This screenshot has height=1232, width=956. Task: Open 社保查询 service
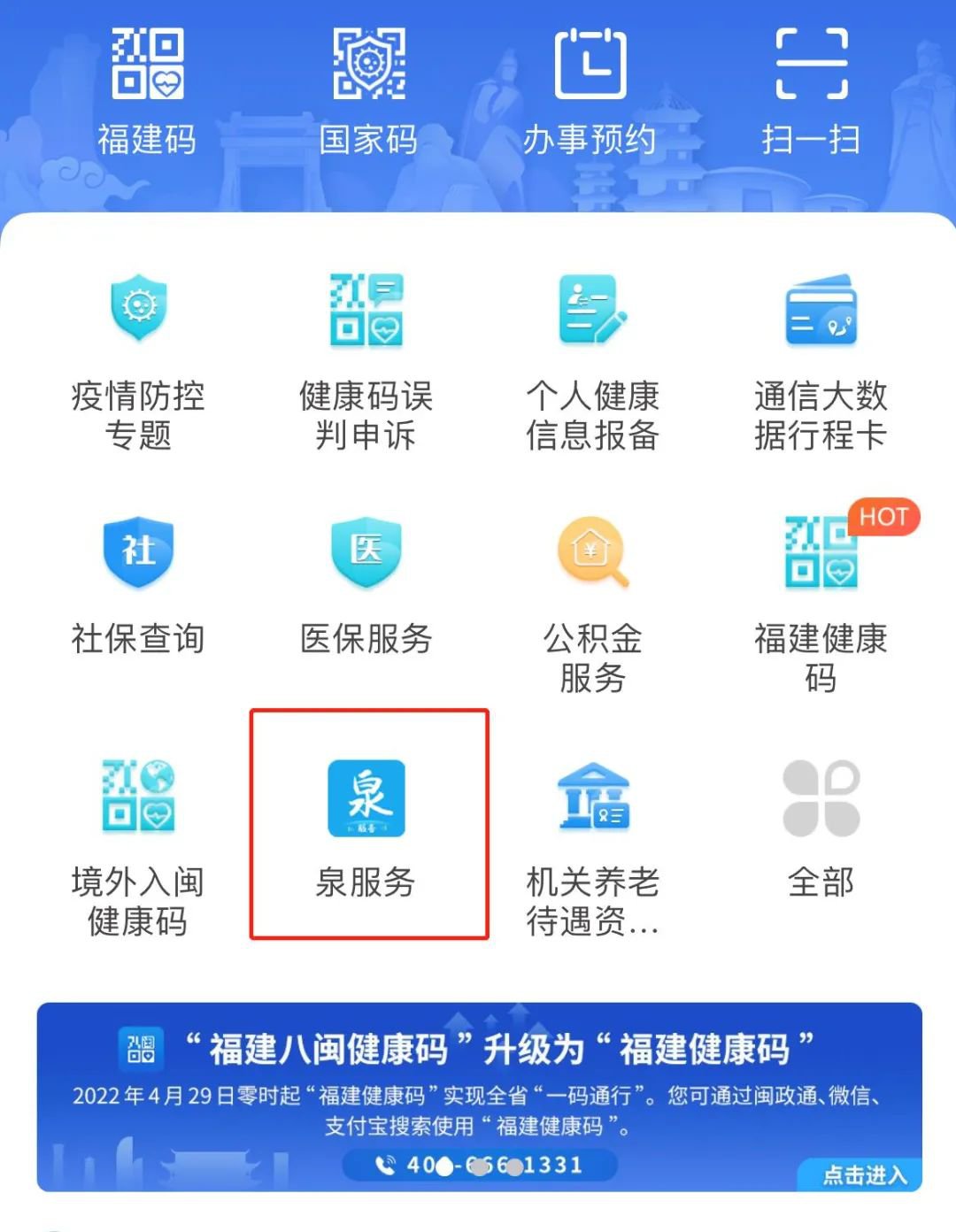coord(138,584)
